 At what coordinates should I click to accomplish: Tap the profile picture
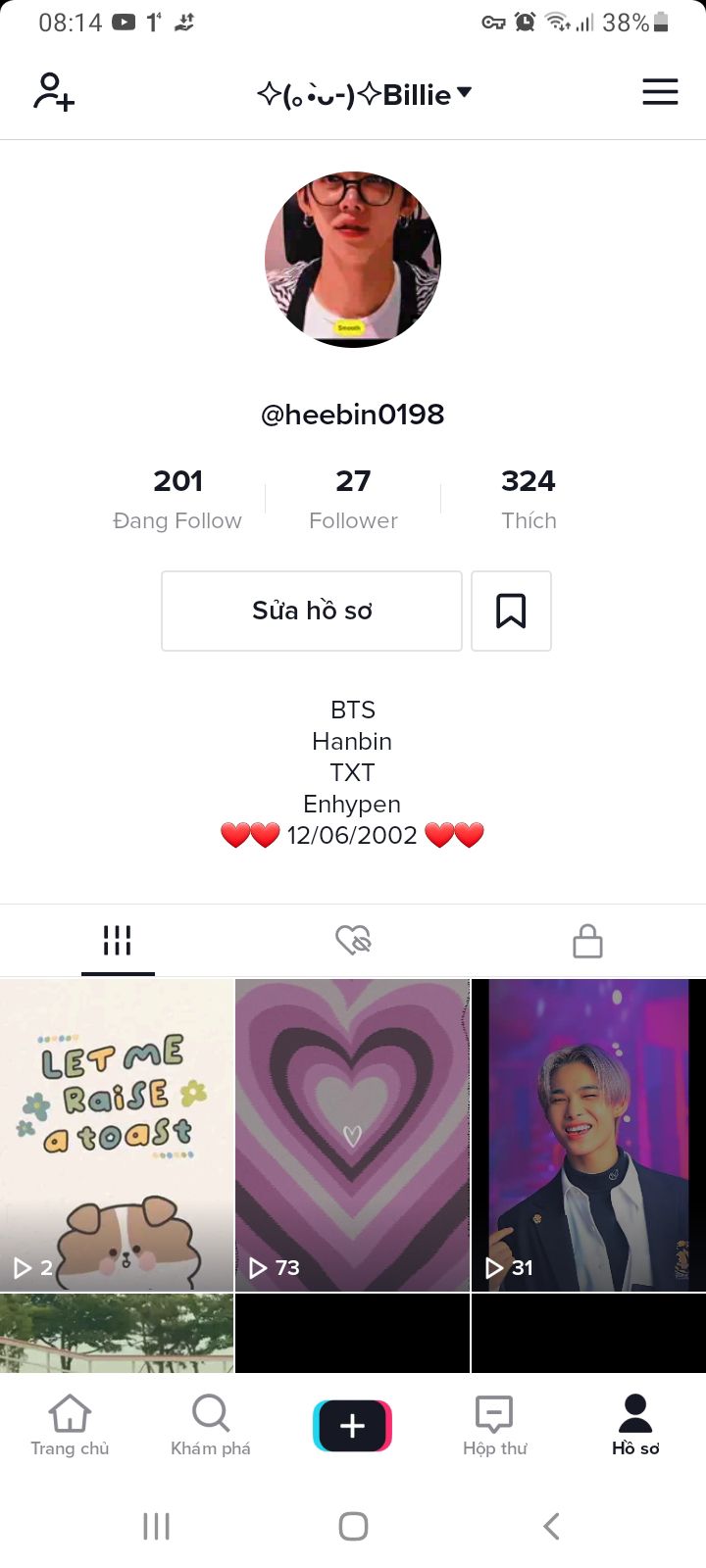[353, 260]
